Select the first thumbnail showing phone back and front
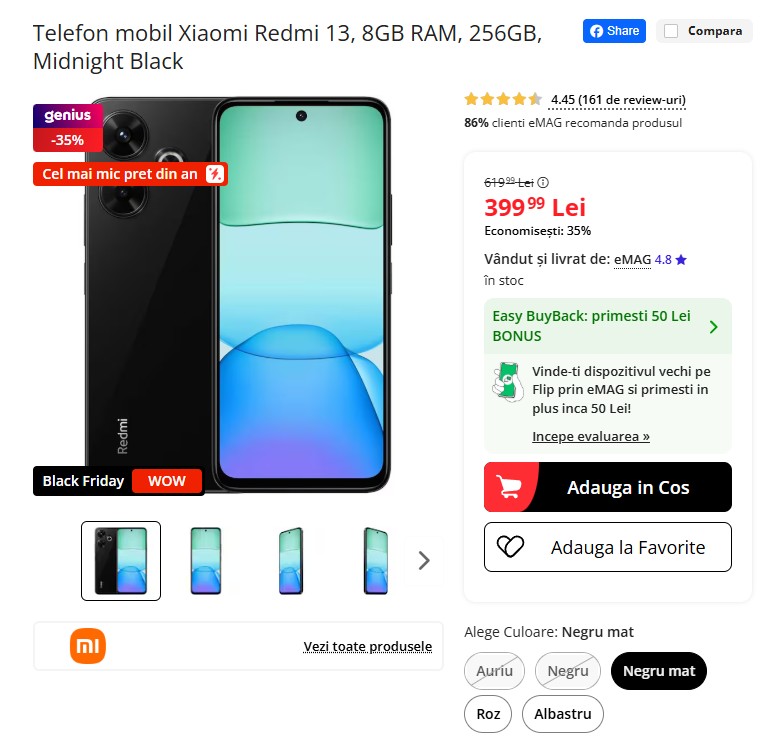The width and height of the screenshot is (765, 741). (121, 561)
